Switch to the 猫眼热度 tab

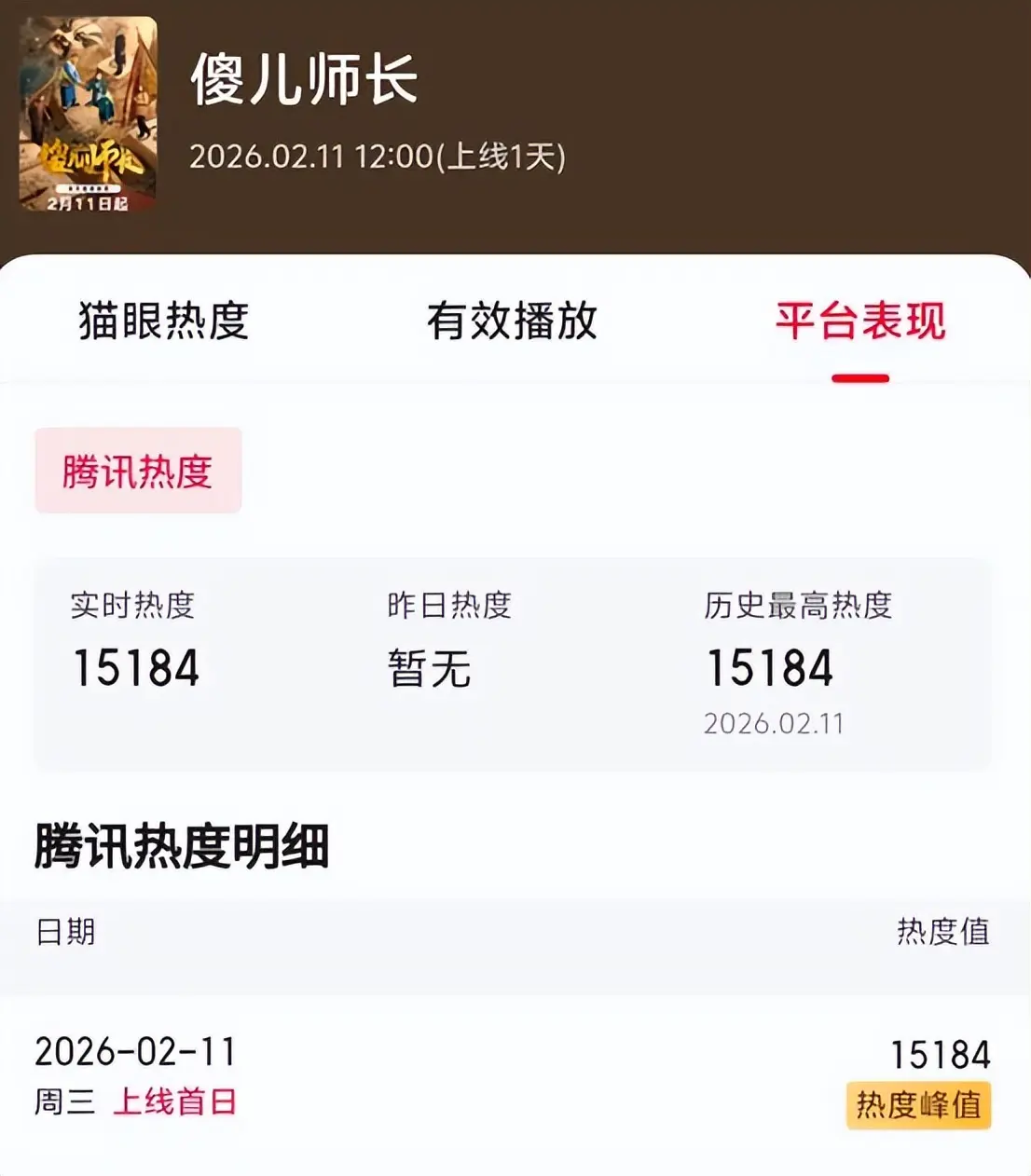pos(163,321)
